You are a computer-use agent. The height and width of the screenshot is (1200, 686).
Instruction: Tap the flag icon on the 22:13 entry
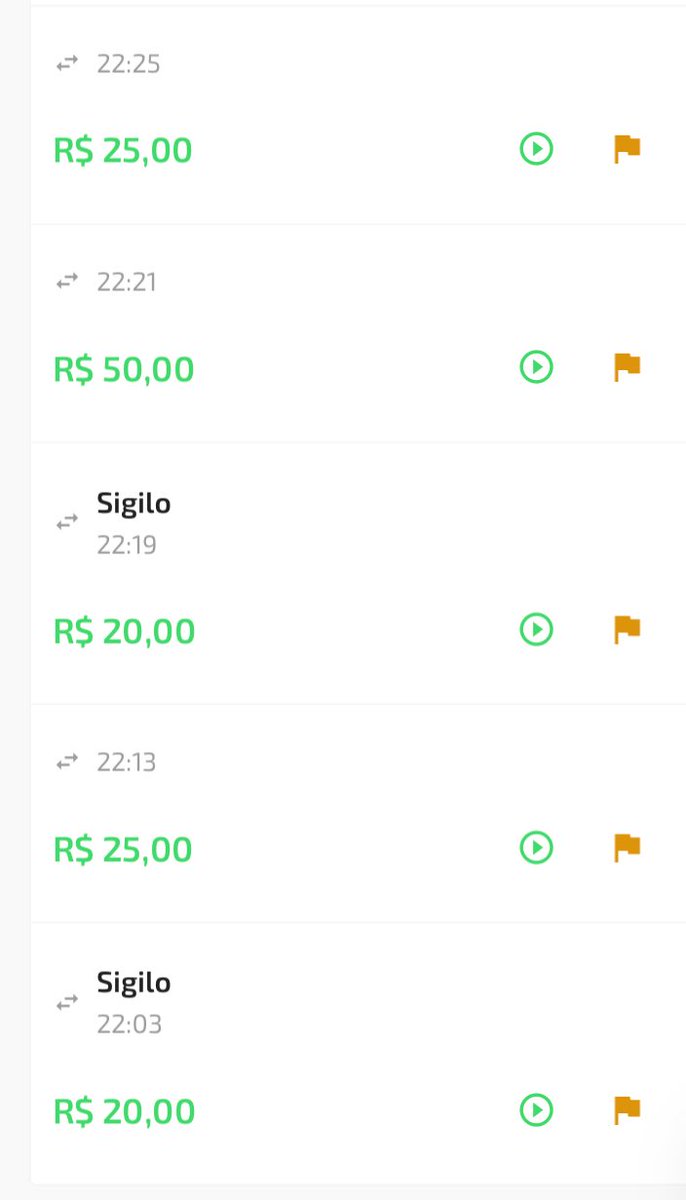(627, 848)
